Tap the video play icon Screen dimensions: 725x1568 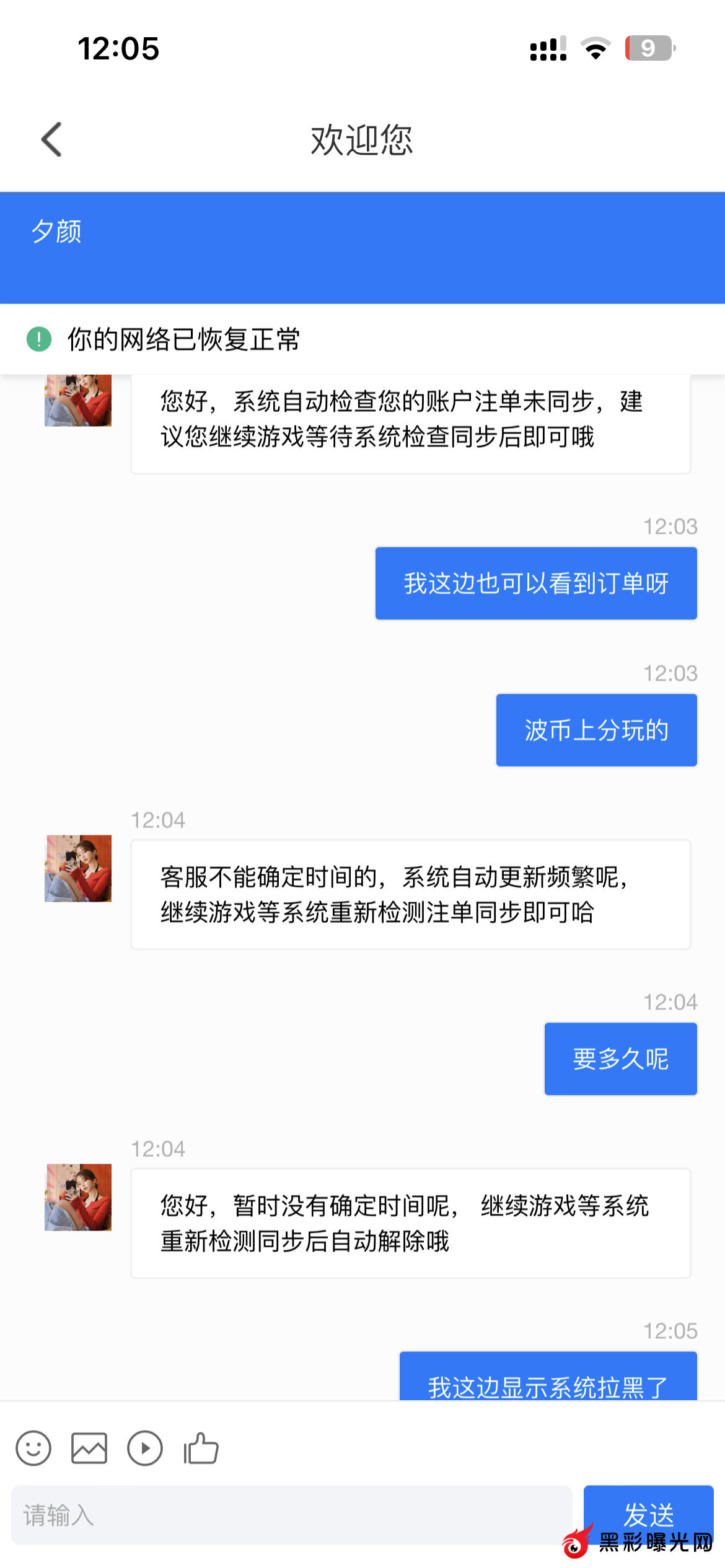(x=145, y=1448)
